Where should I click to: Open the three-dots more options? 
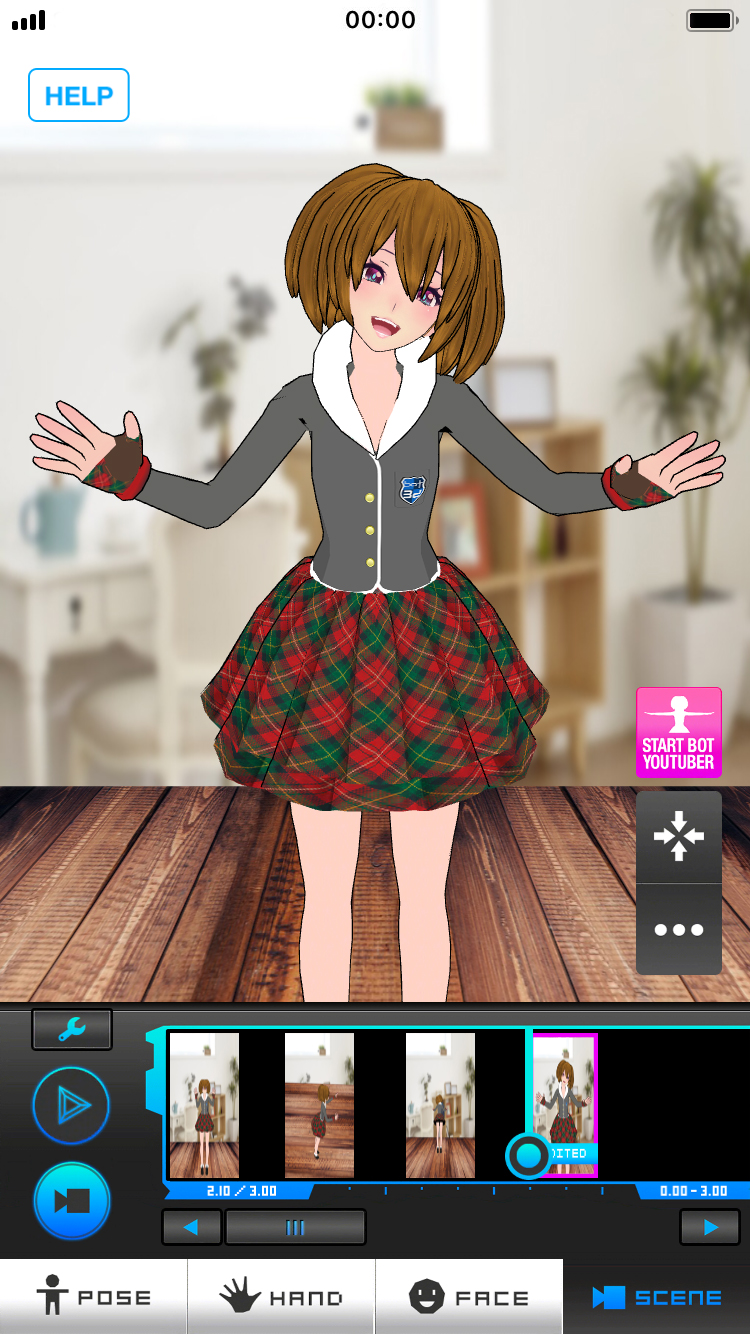pos(679,930)
